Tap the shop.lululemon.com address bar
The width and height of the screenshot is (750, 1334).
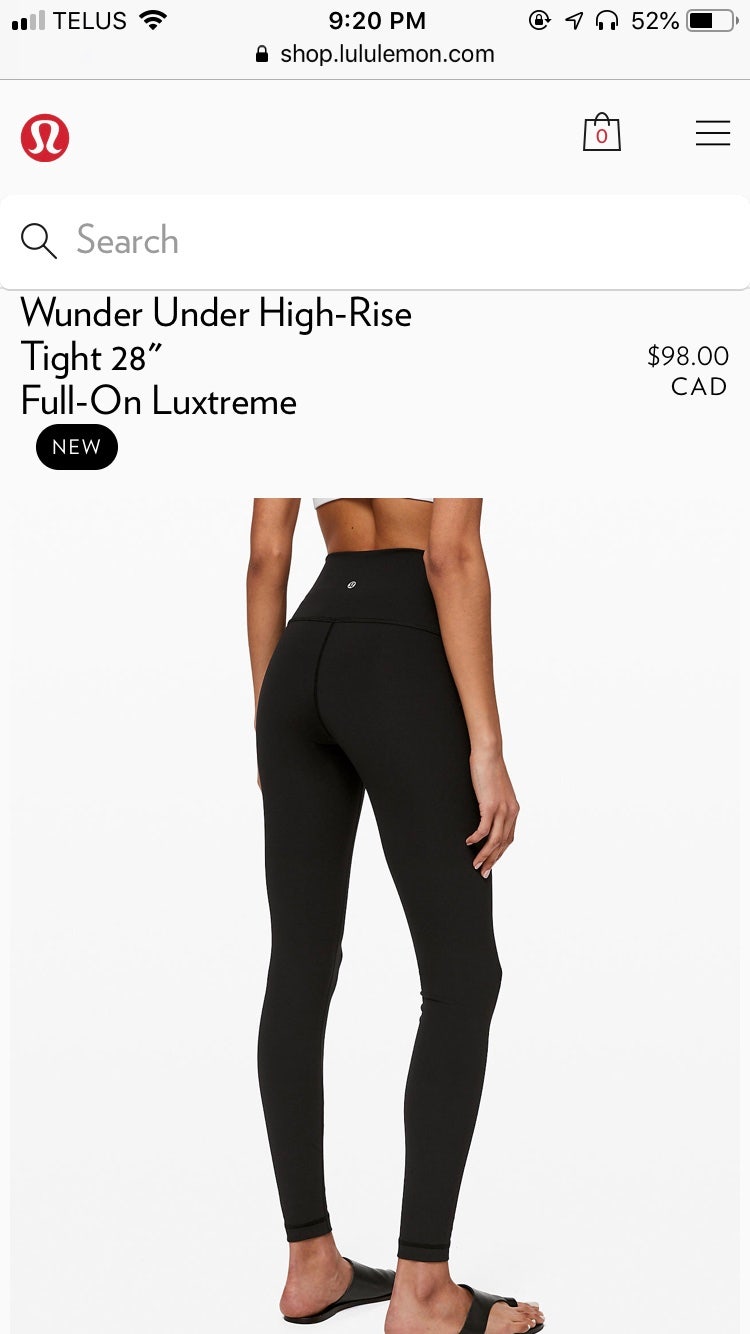point(375,54)
